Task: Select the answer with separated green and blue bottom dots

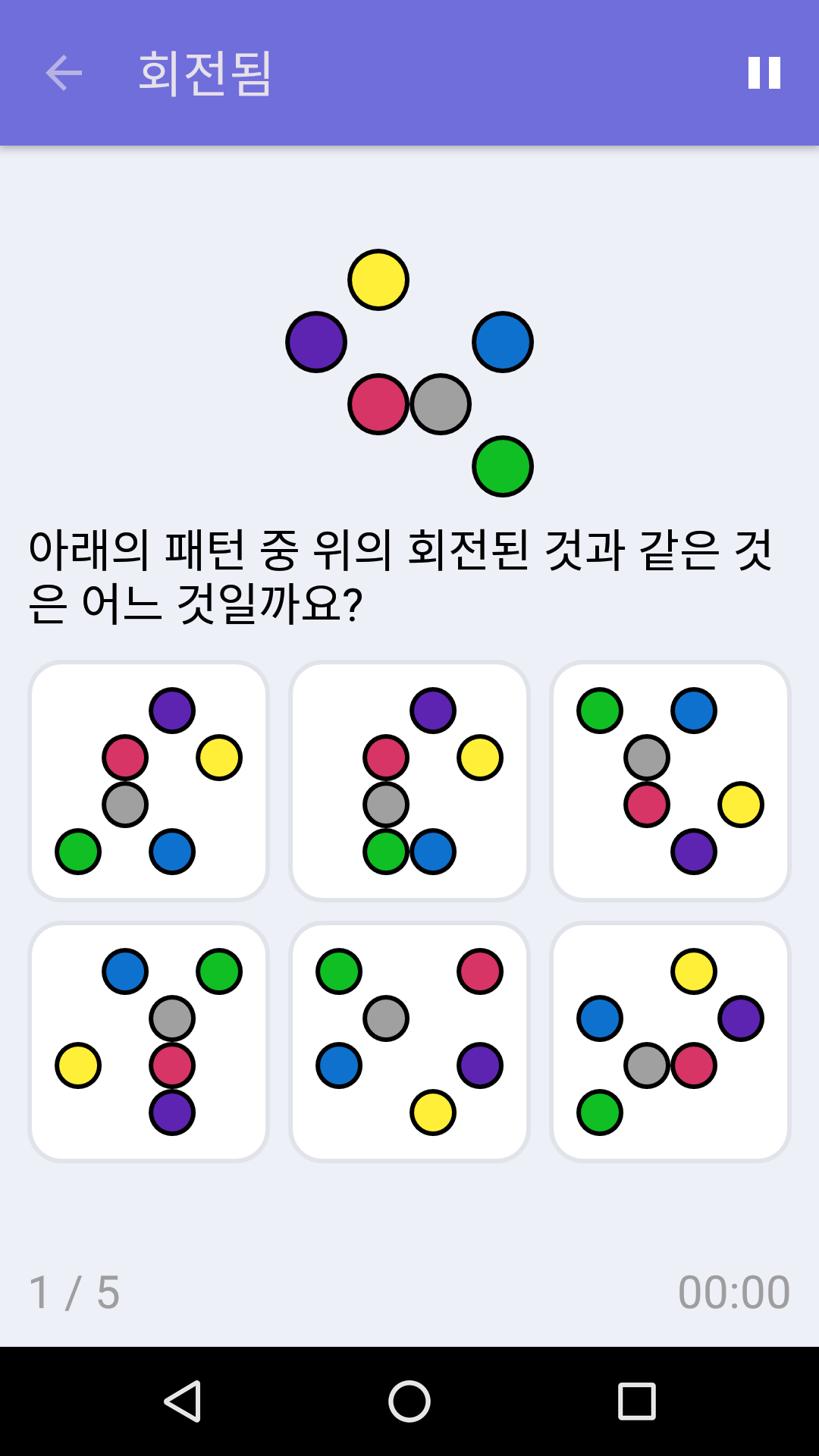Action: (x=148, y=781)
